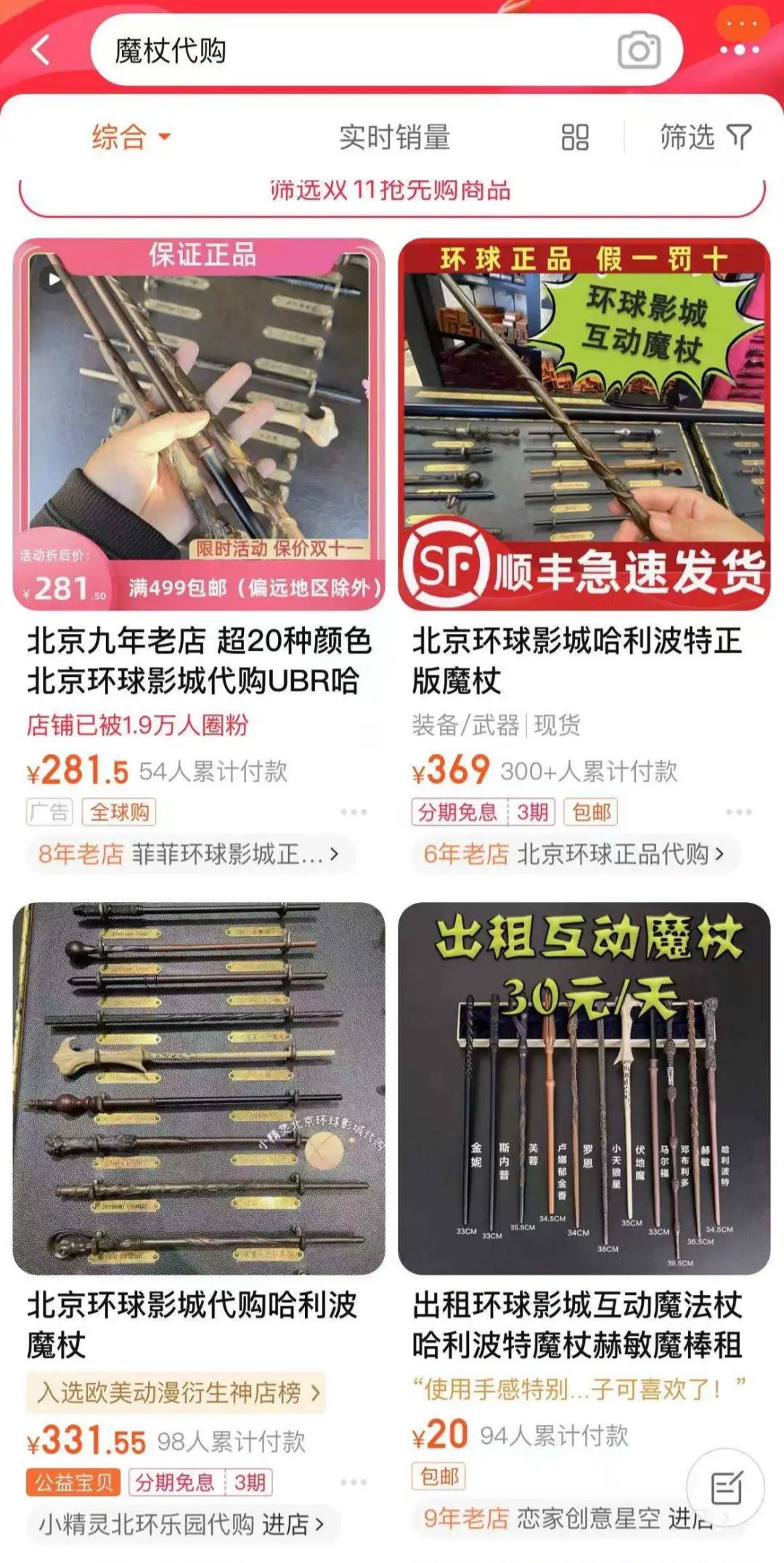
Task: Select the 包邮 tag on the 369 yuan listing
Action: click(592, 811)
